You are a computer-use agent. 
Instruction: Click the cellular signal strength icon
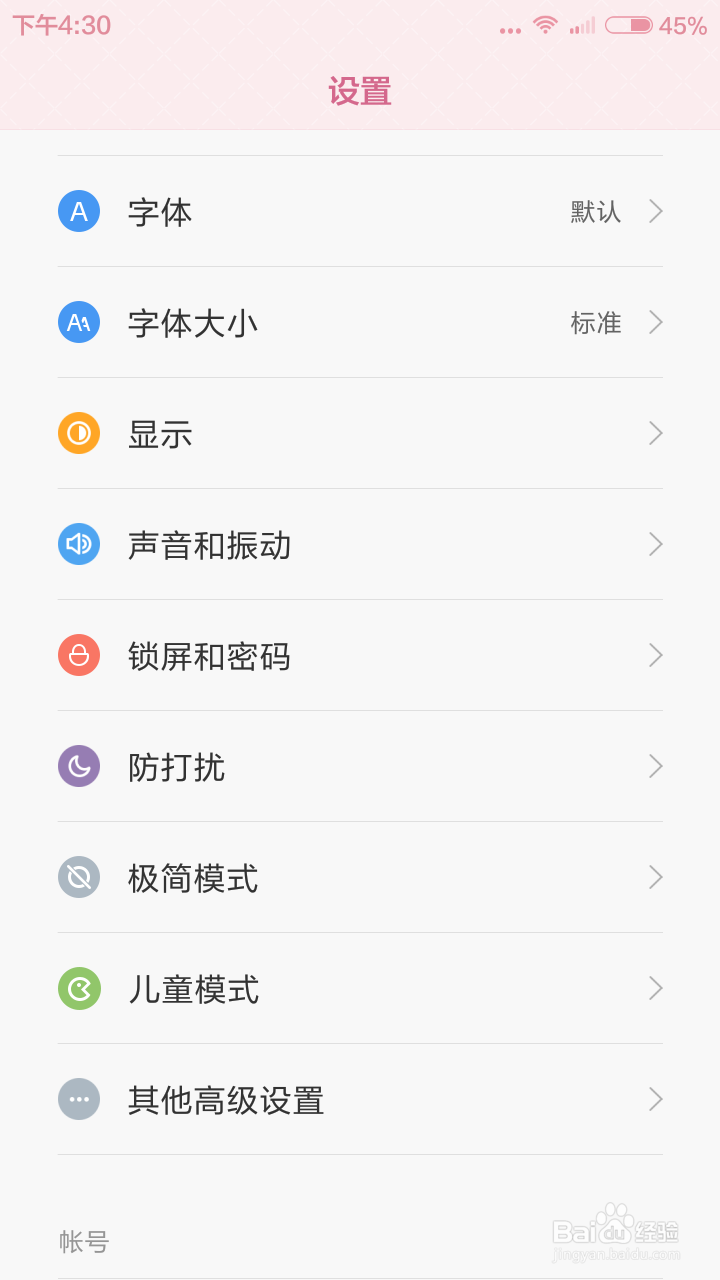pyautogui.click(x=582, y=27)
